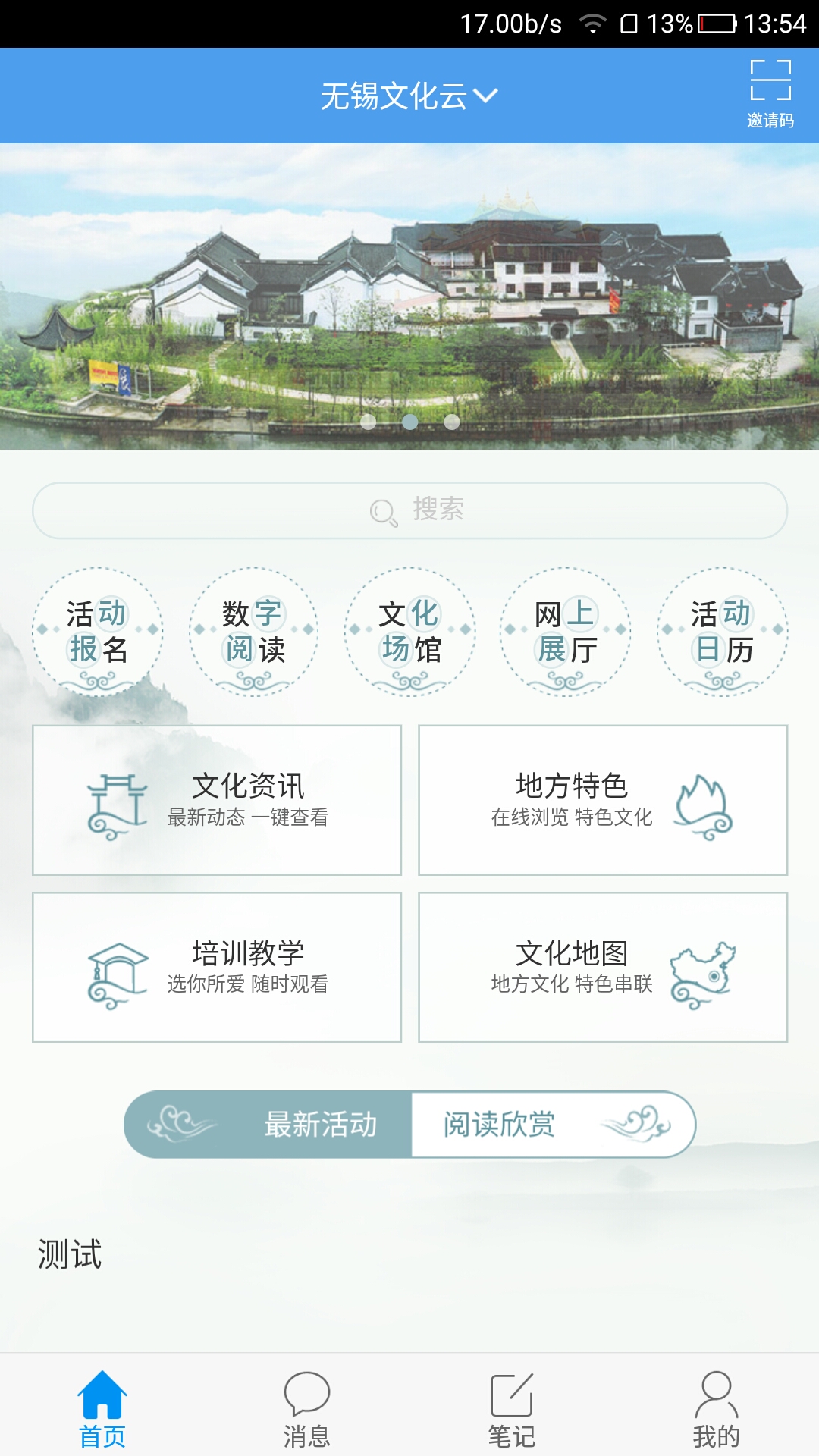The height and width of the screenshot is (1456, 819).
Task: Open the 培训教学 card
Action: (x=217, y=967)
